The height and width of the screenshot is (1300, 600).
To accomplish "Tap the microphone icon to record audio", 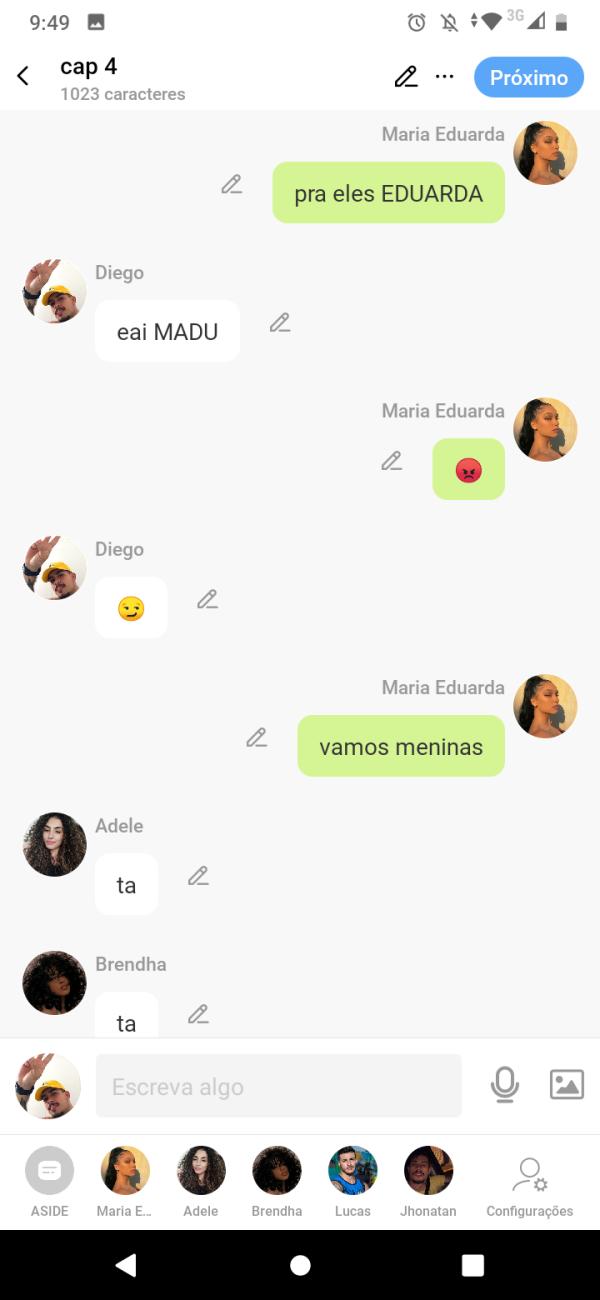I will click(505, 1085).
